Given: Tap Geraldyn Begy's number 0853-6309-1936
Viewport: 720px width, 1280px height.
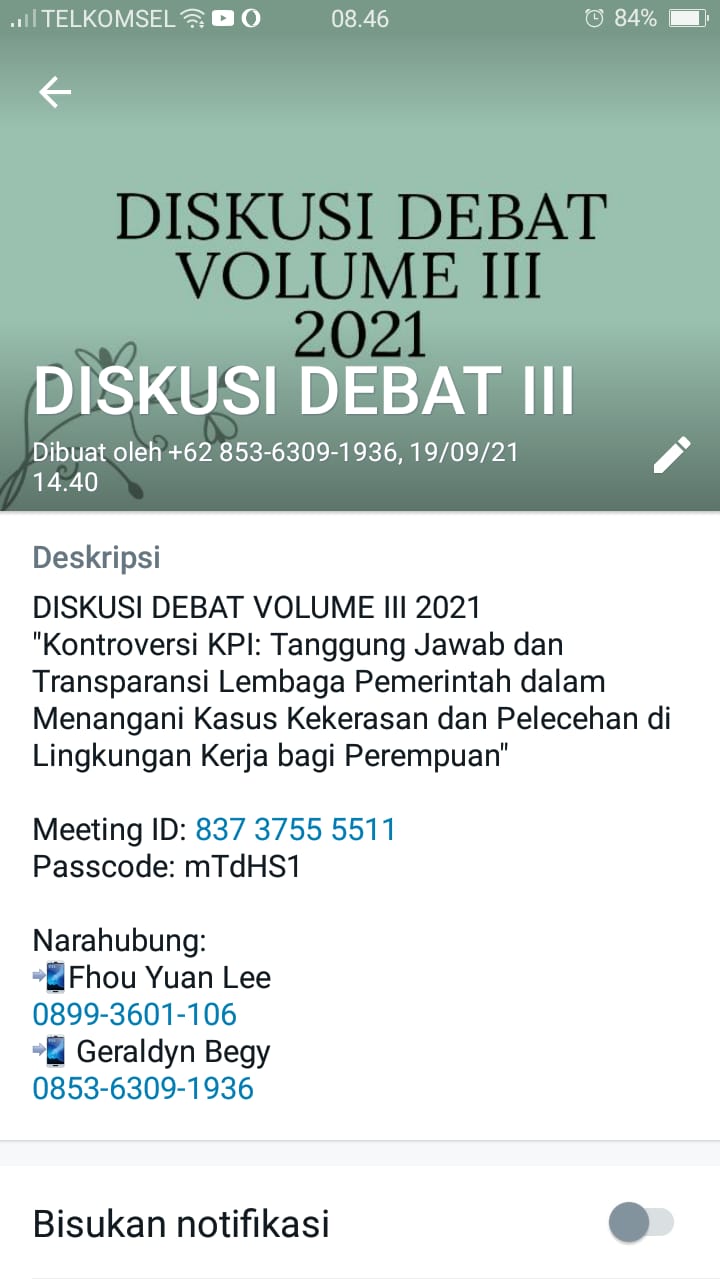Looking at the screenshot, I should (x=143, y=1089).
